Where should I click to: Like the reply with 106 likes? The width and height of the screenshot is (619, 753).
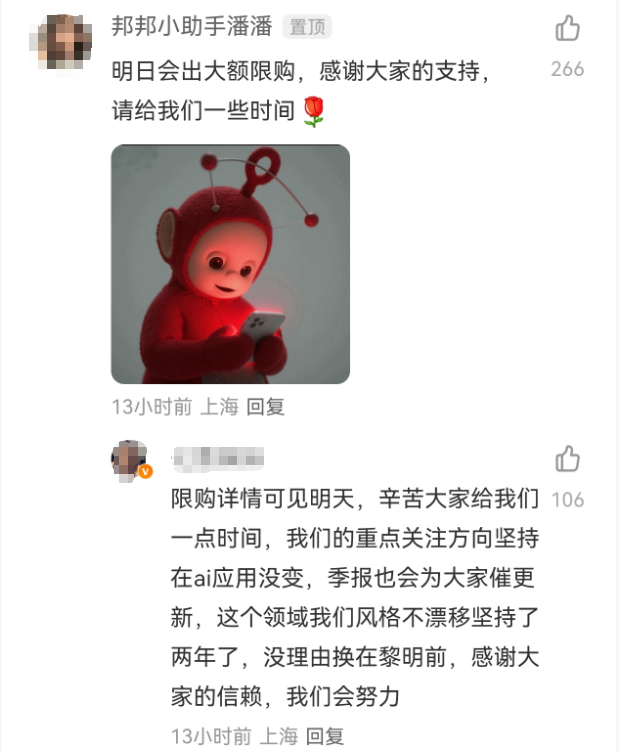567,460
